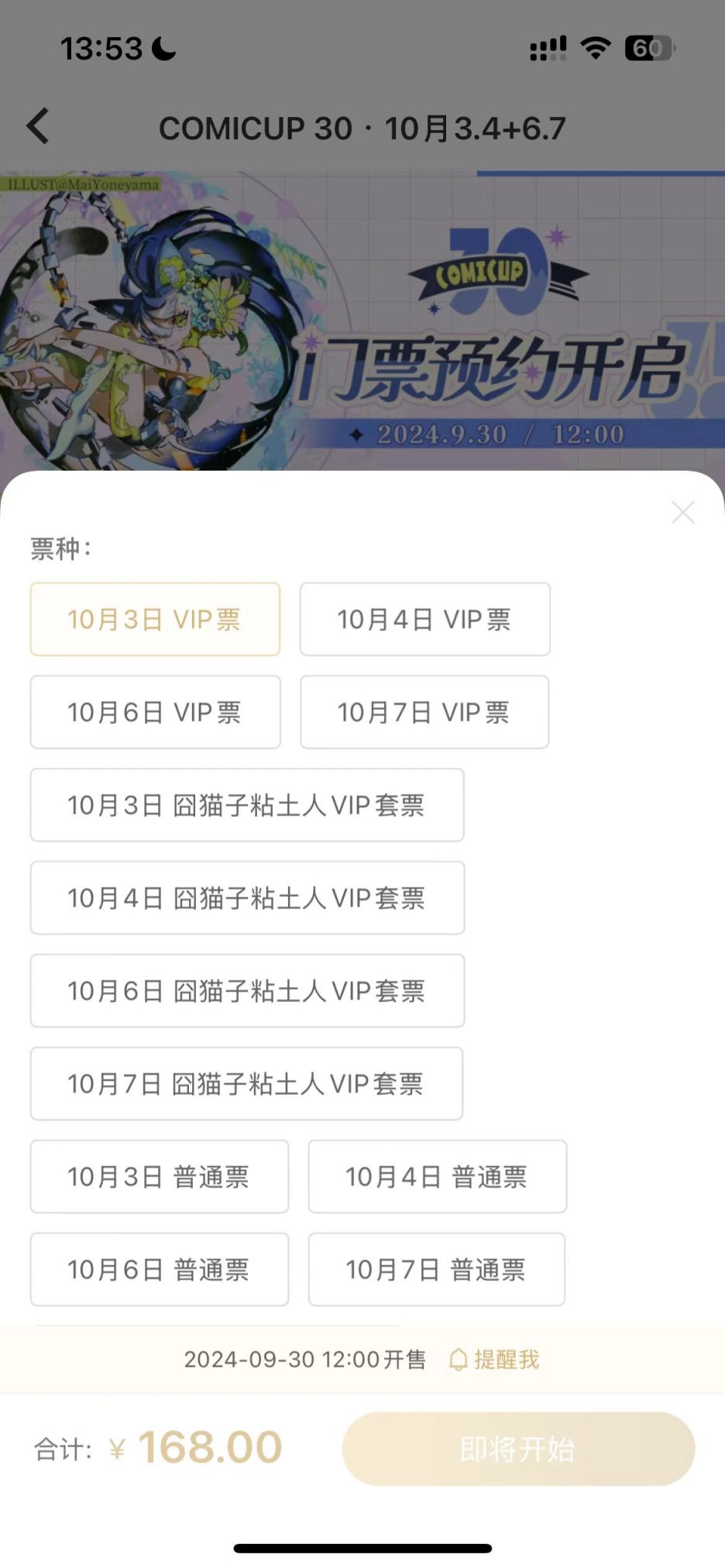Select the 10月7日 普通票 ticket option
The image size is (725, 1568).
pos(436,1269)
